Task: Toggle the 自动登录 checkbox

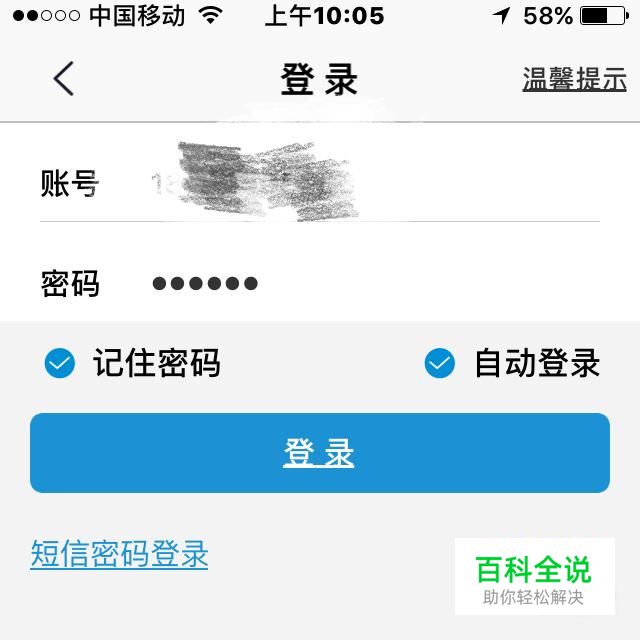Action: pos(440,364)
